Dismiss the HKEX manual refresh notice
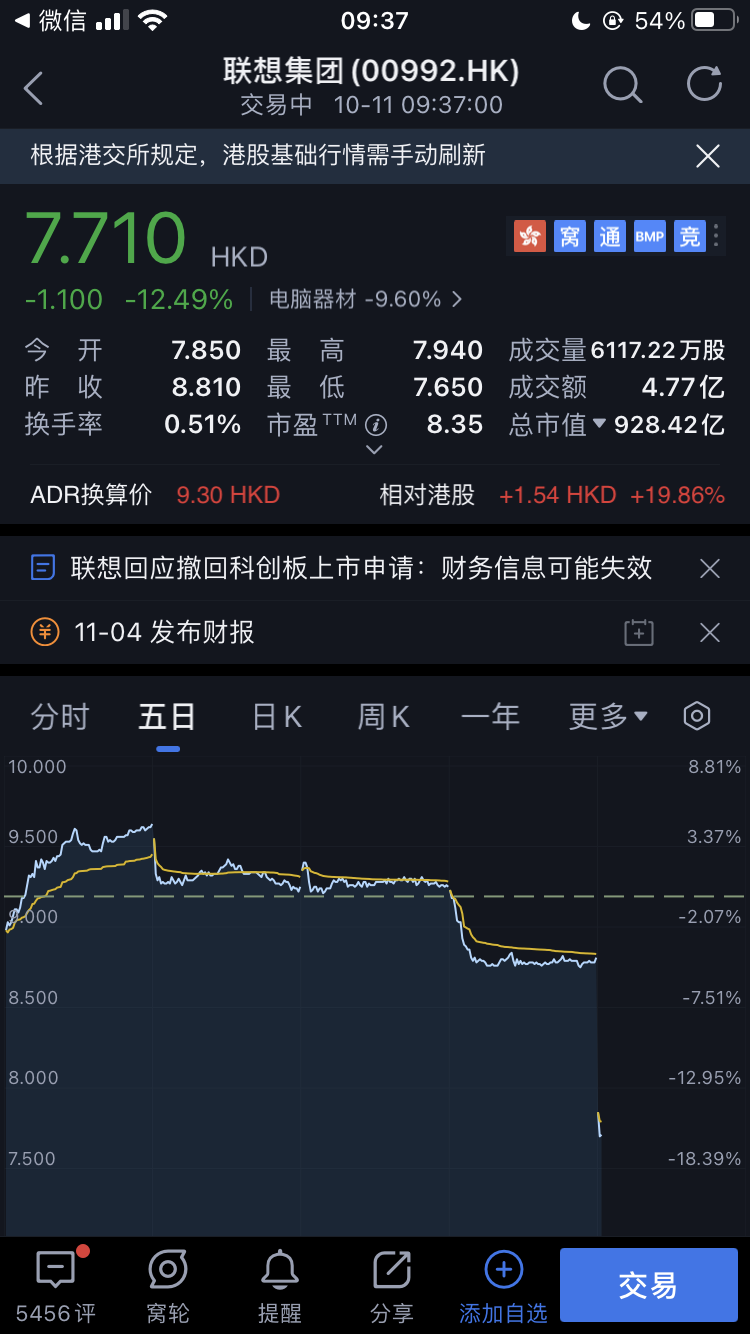750x1334 pixels. 707,156
